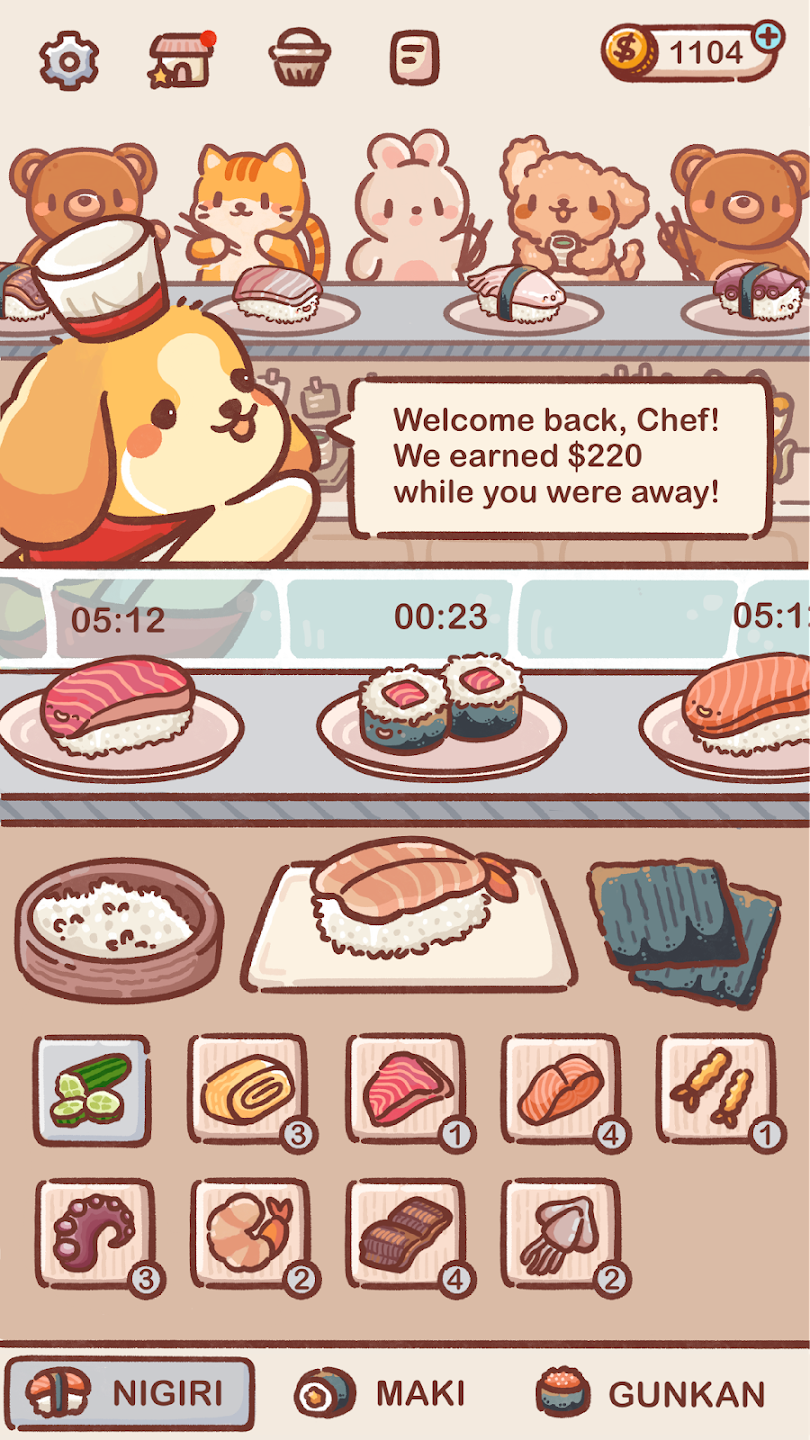
Task: Open the cupcake basket icon
Action: click(299, 59)
